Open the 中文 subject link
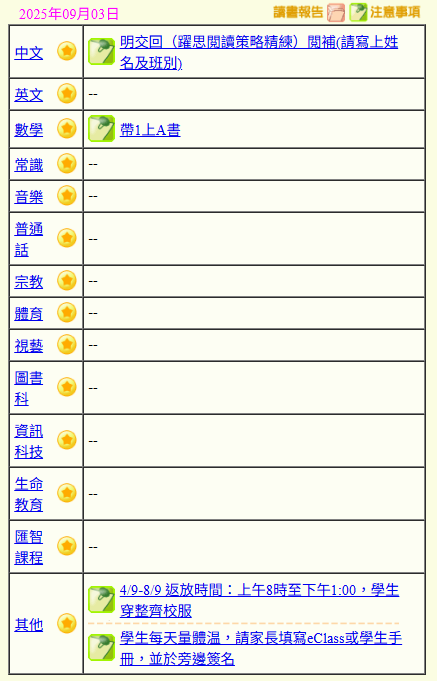The width and height of the screenshot is (437, 681). point(29,53)
